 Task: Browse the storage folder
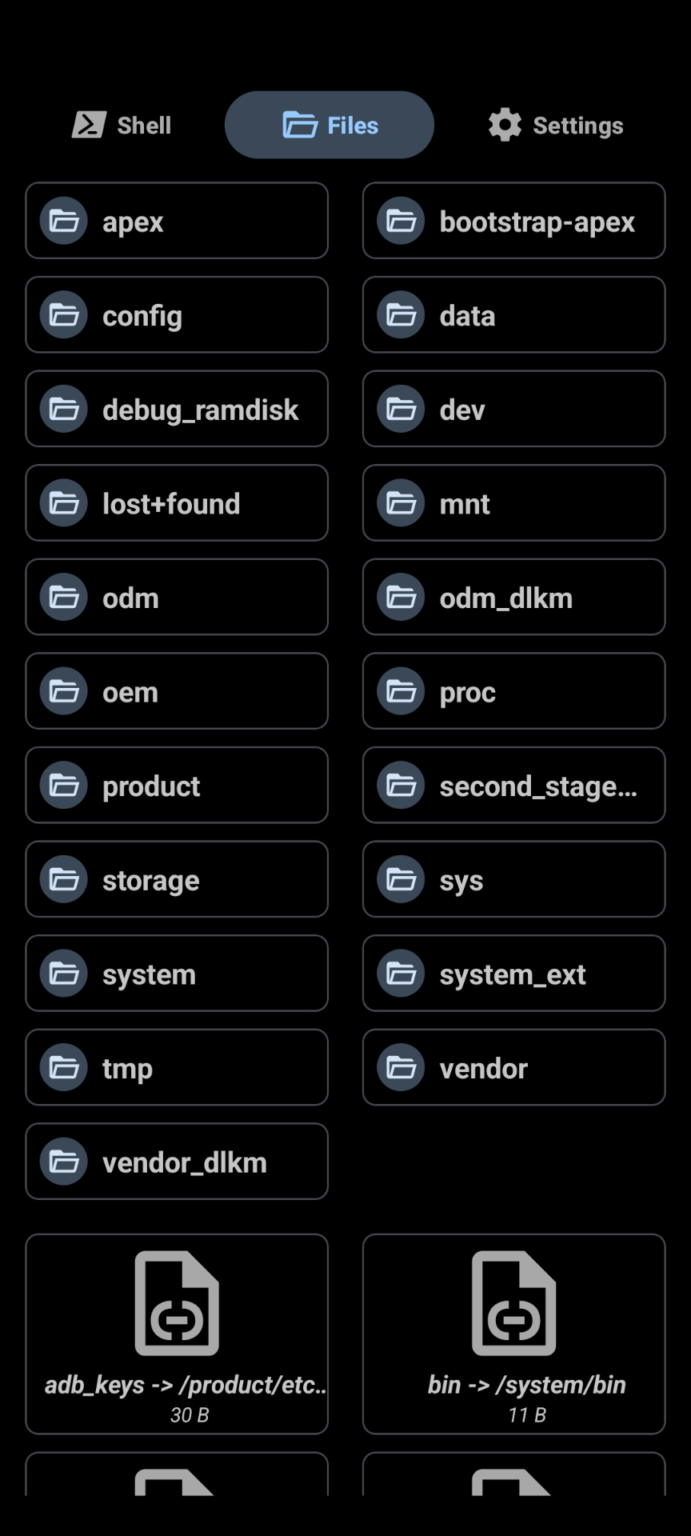[176, 879]
